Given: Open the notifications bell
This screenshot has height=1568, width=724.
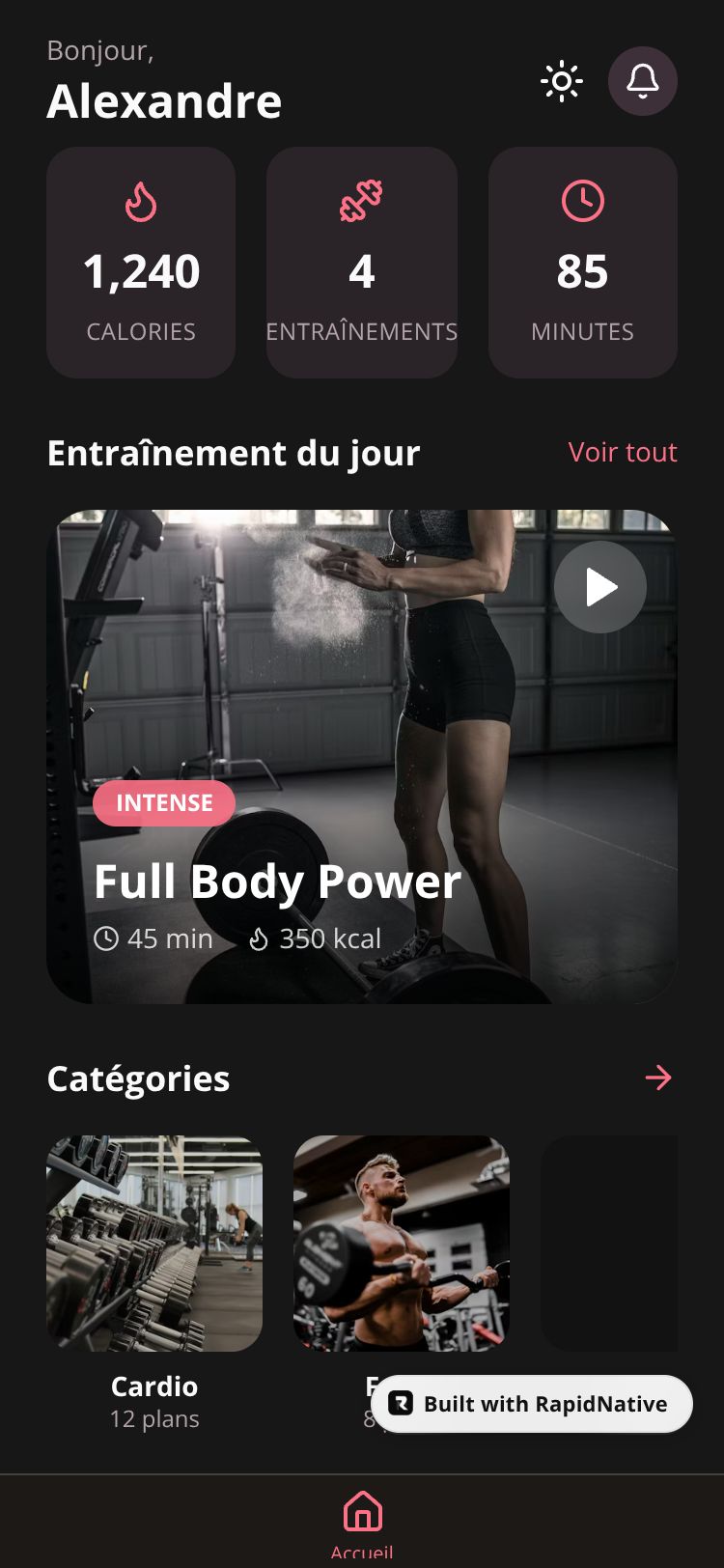Looking at the screenshot, I should (x=643, y=81).
